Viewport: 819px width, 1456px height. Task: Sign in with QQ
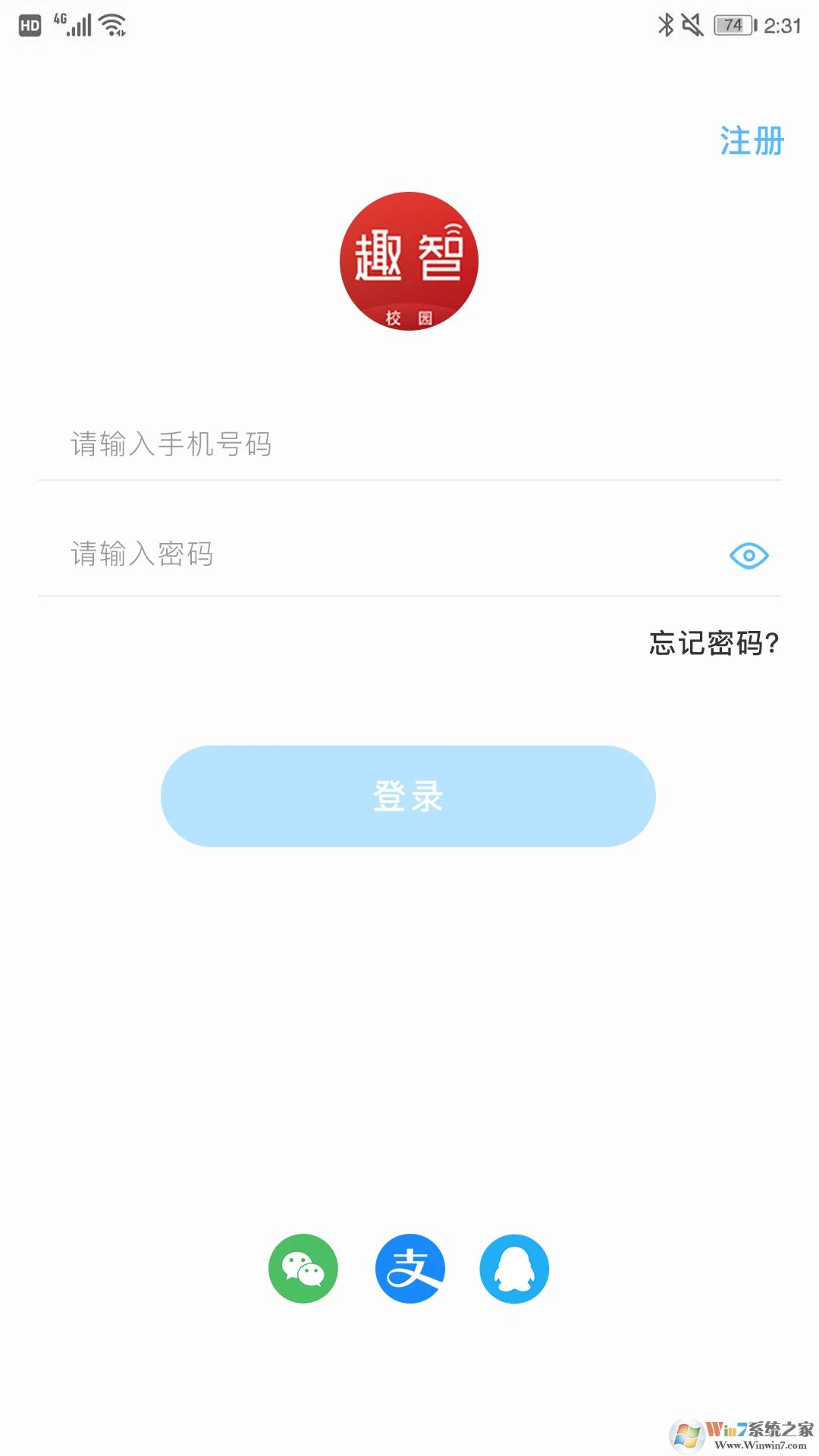pos(514,1269)
